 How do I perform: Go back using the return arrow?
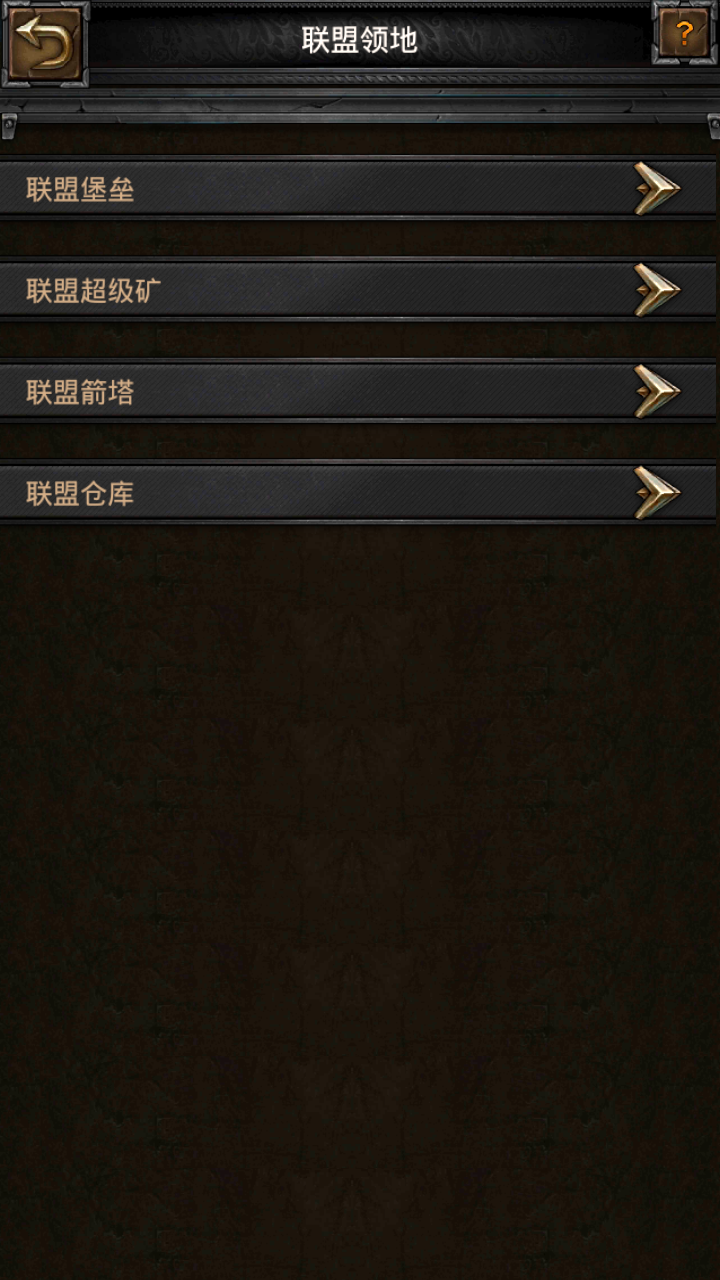43,42
